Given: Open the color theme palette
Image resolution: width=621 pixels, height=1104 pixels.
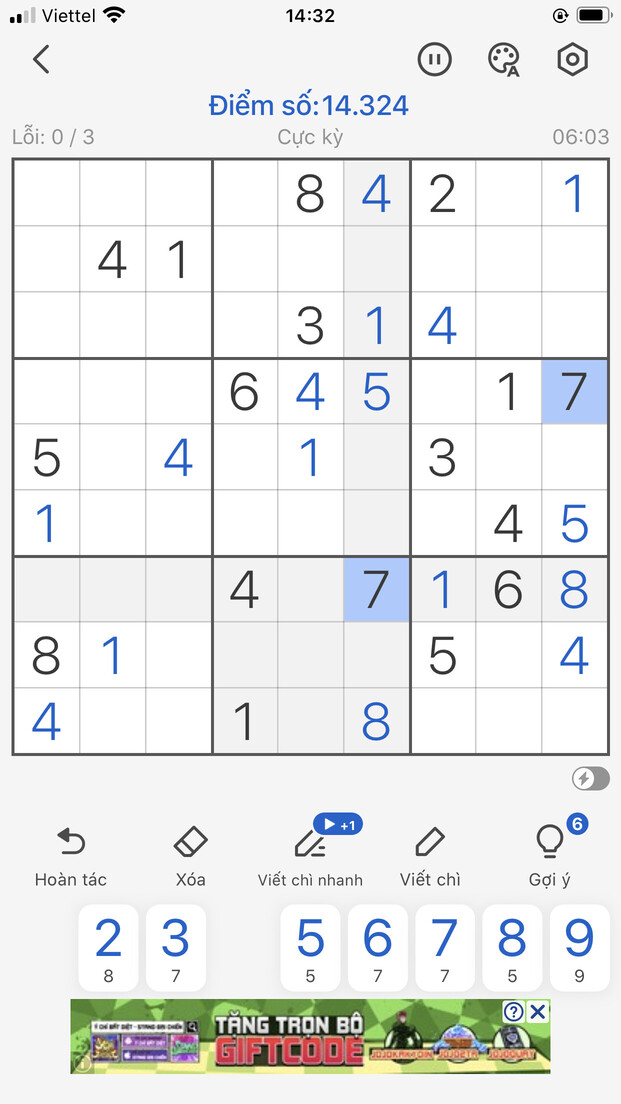Looking at the screenshot, I should (503, 60).
